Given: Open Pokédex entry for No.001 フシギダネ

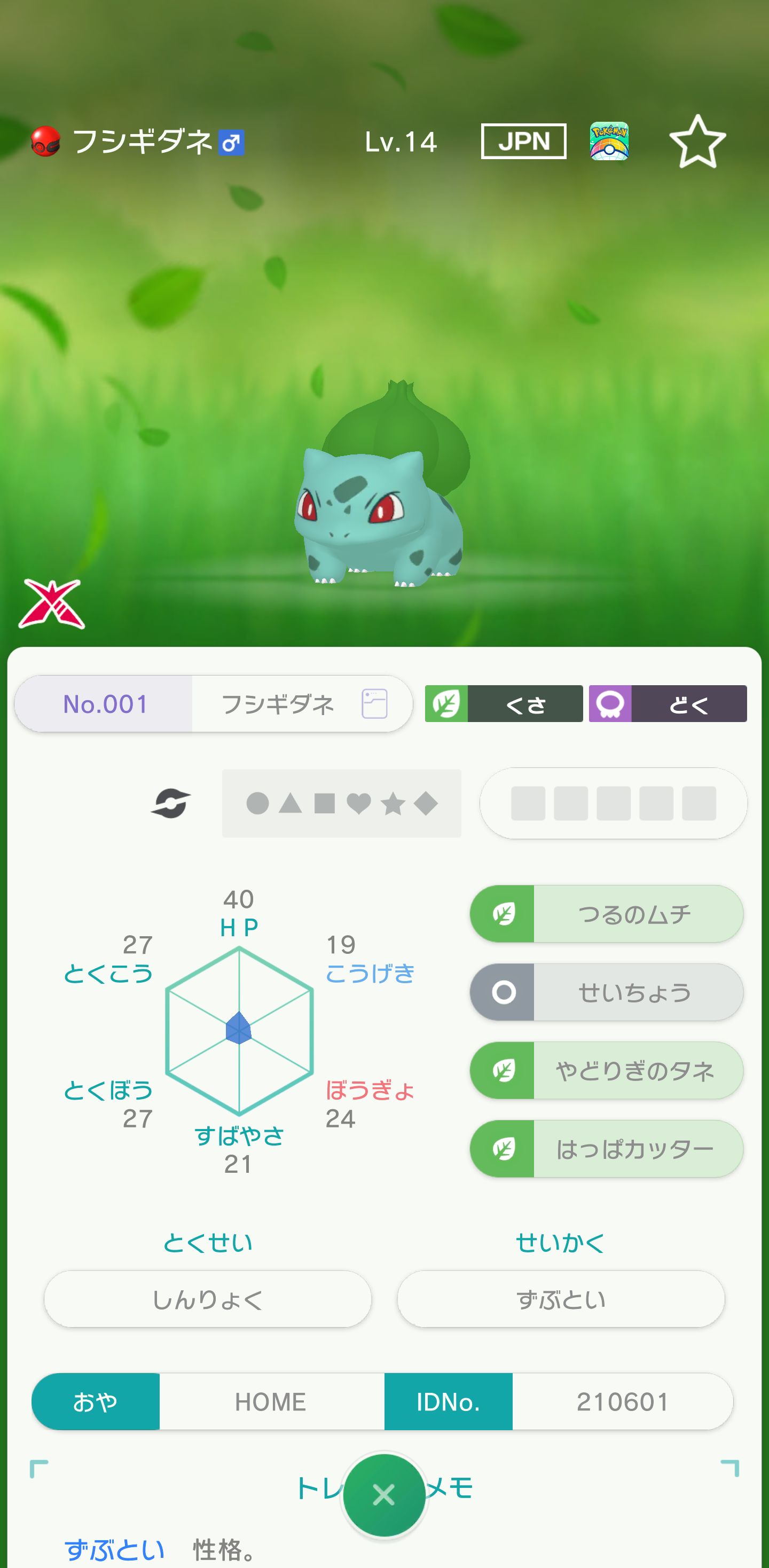Looking at the screenshot, I should tap(374, 704).
